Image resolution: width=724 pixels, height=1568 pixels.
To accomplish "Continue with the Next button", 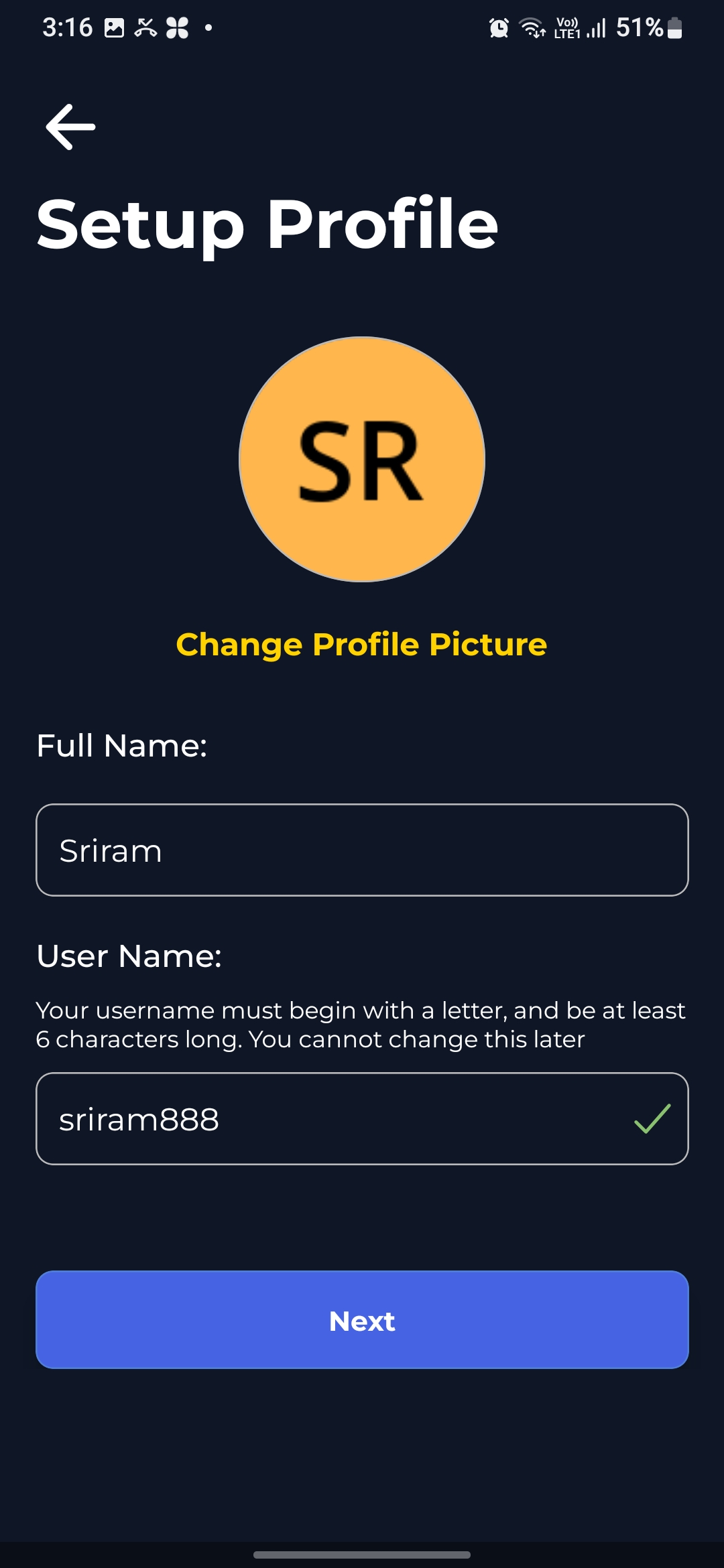I will pos(362,1319).
